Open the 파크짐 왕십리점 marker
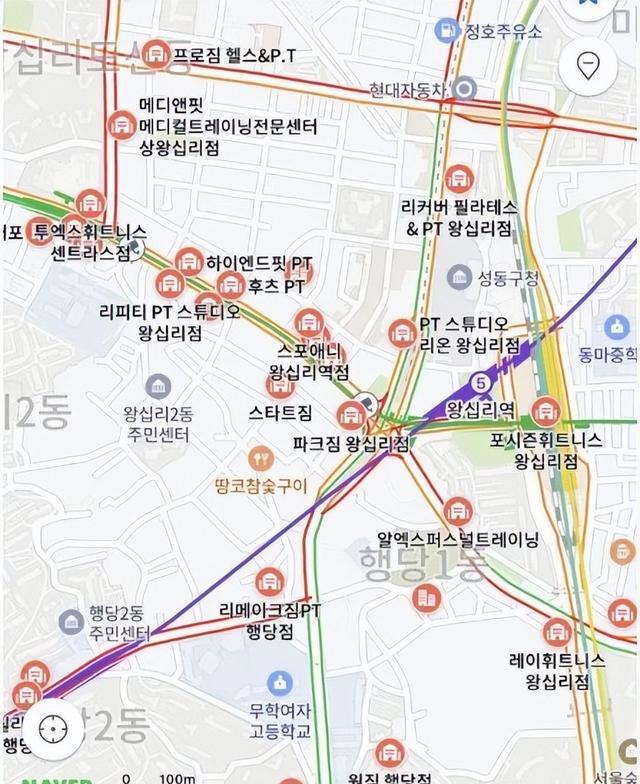 point(352,414)
